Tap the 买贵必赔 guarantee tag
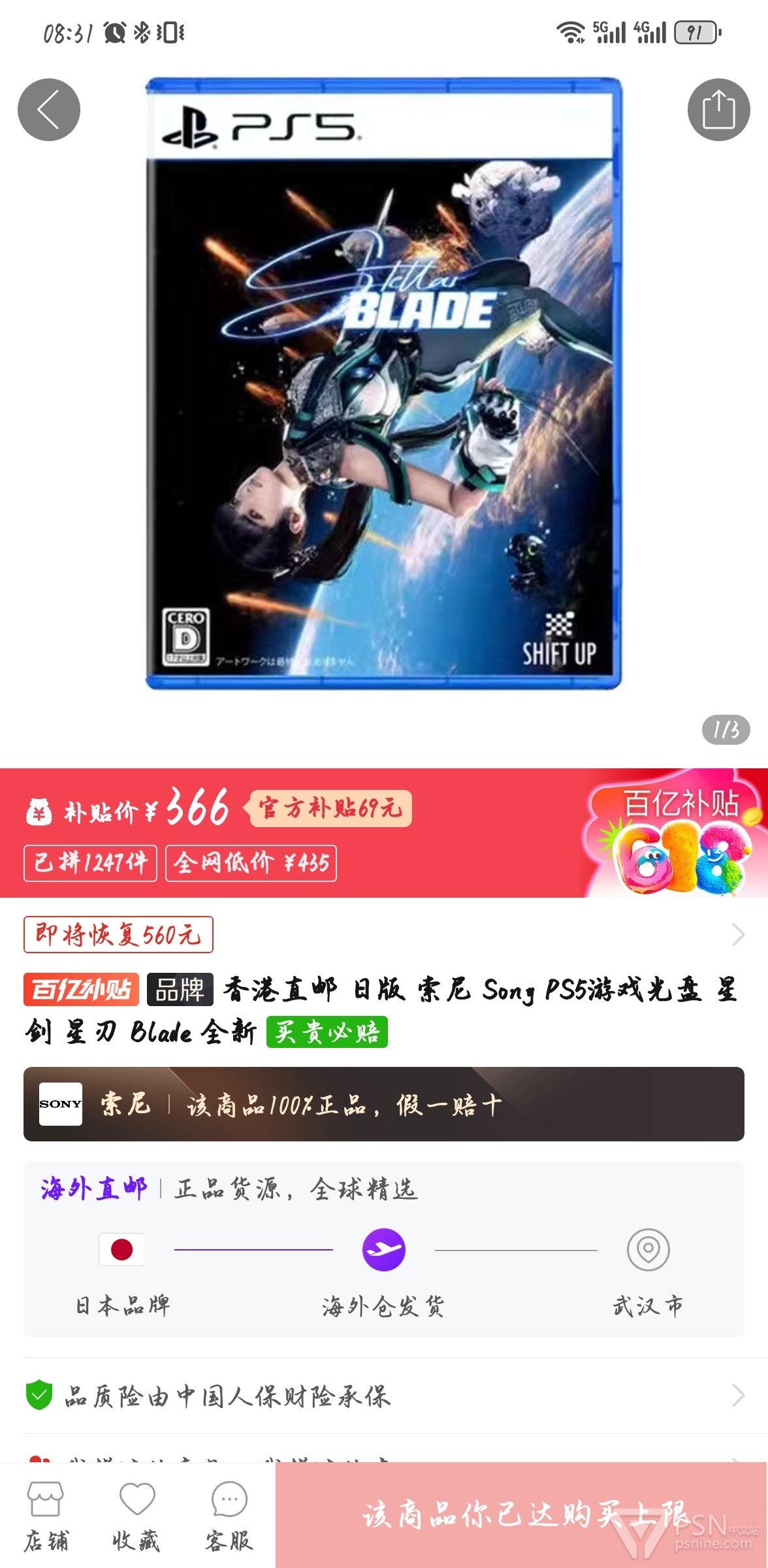Screen dimensions: 768x1568 pyautogui.click(x=327, y=1032)
